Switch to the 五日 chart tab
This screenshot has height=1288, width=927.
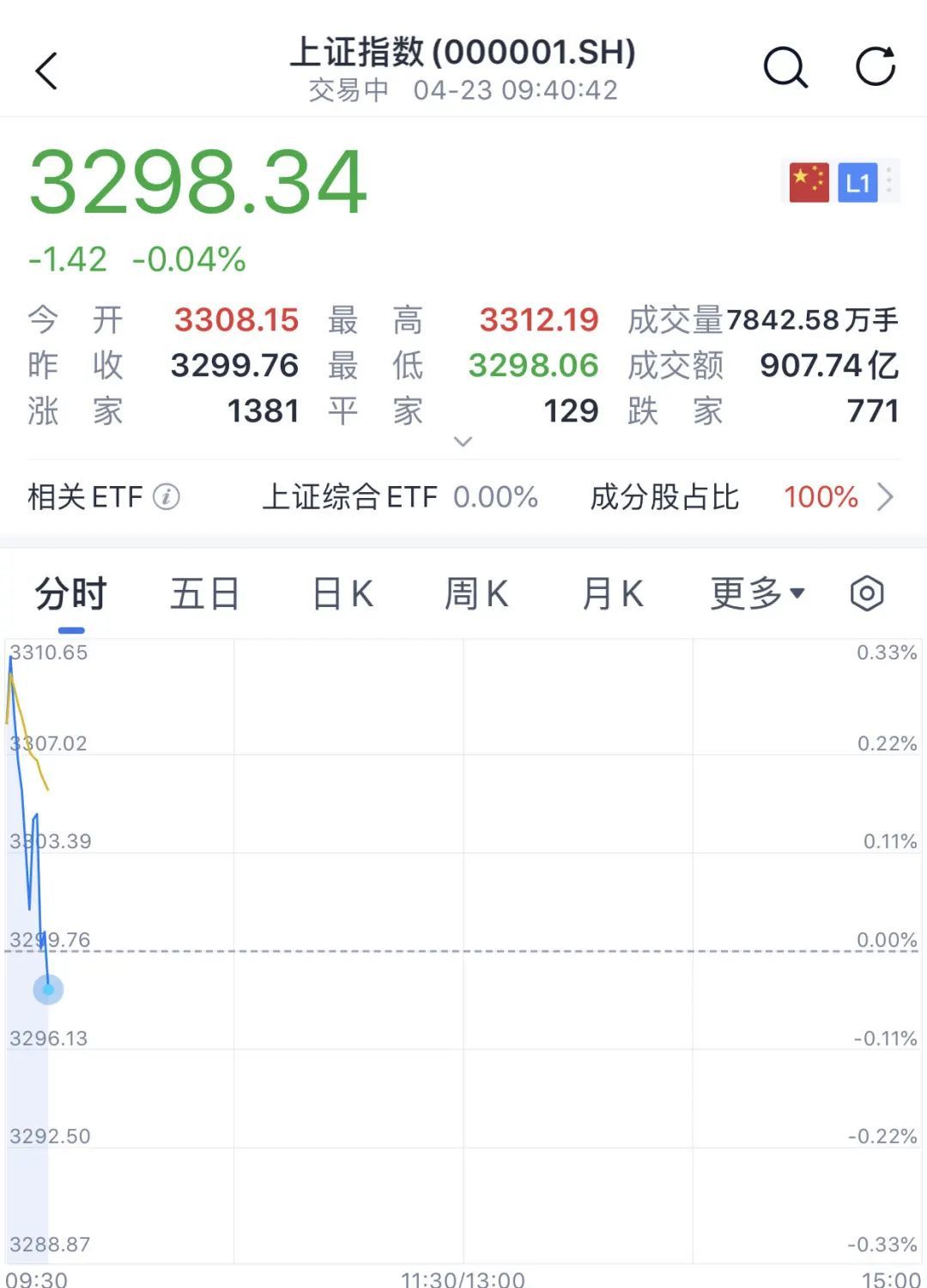[205, 593]
